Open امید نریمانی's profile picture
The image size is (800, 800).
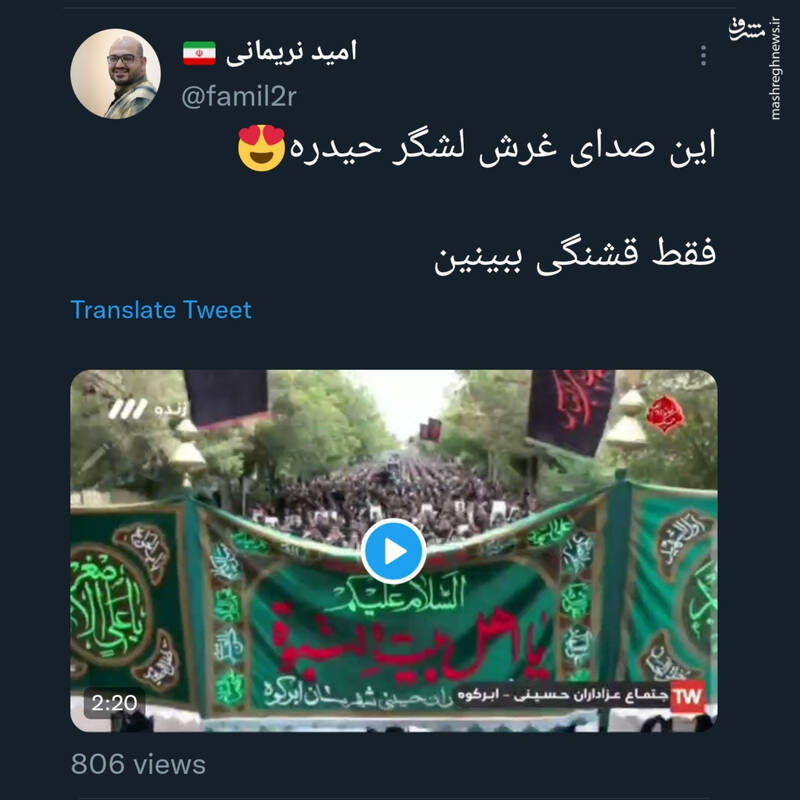click(x=115, y=74)
